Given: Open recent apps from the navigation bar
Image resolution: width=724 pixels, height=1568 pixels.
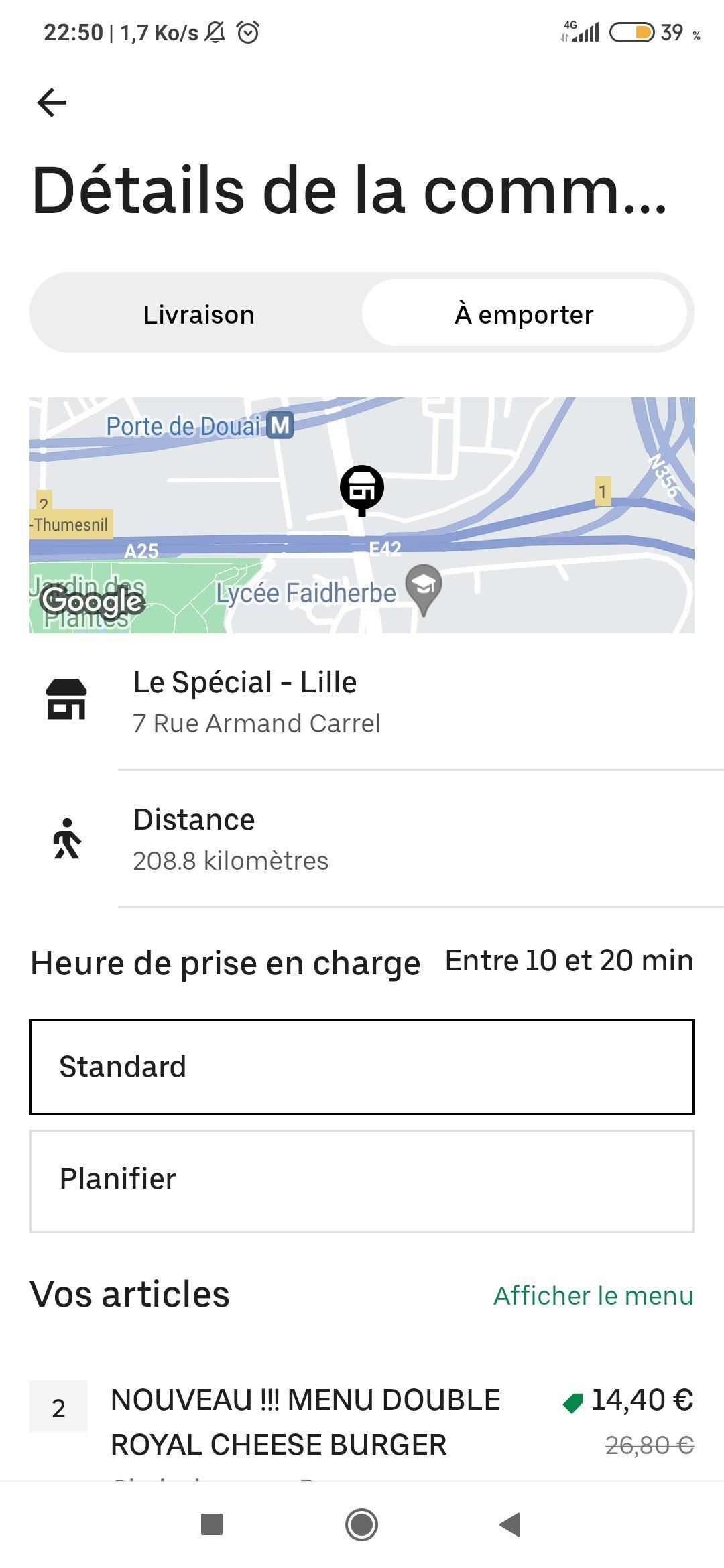Looking at the screenshot, I should click(212, 1525).
